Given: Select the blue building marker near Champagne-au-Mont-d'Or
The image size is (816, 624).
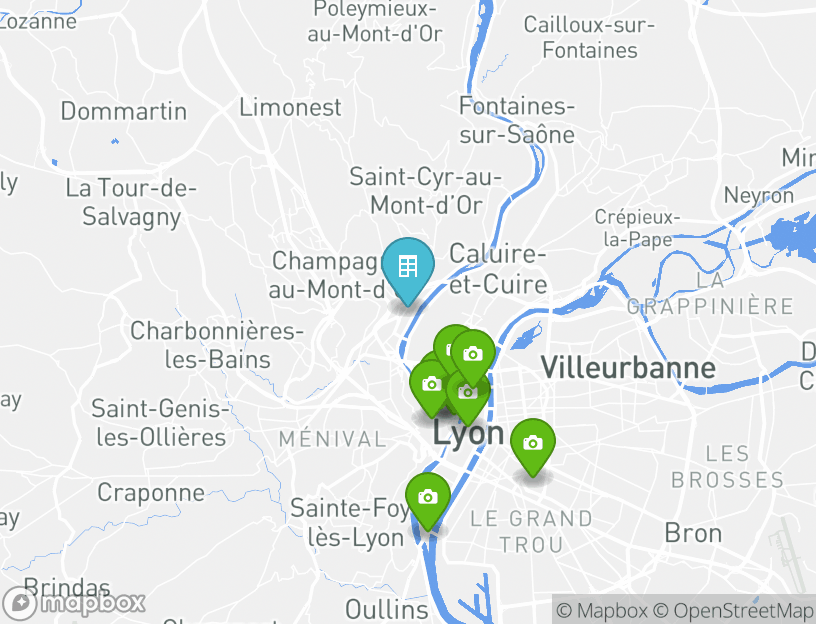Looking at the screenshot, I should coord(407,268).
